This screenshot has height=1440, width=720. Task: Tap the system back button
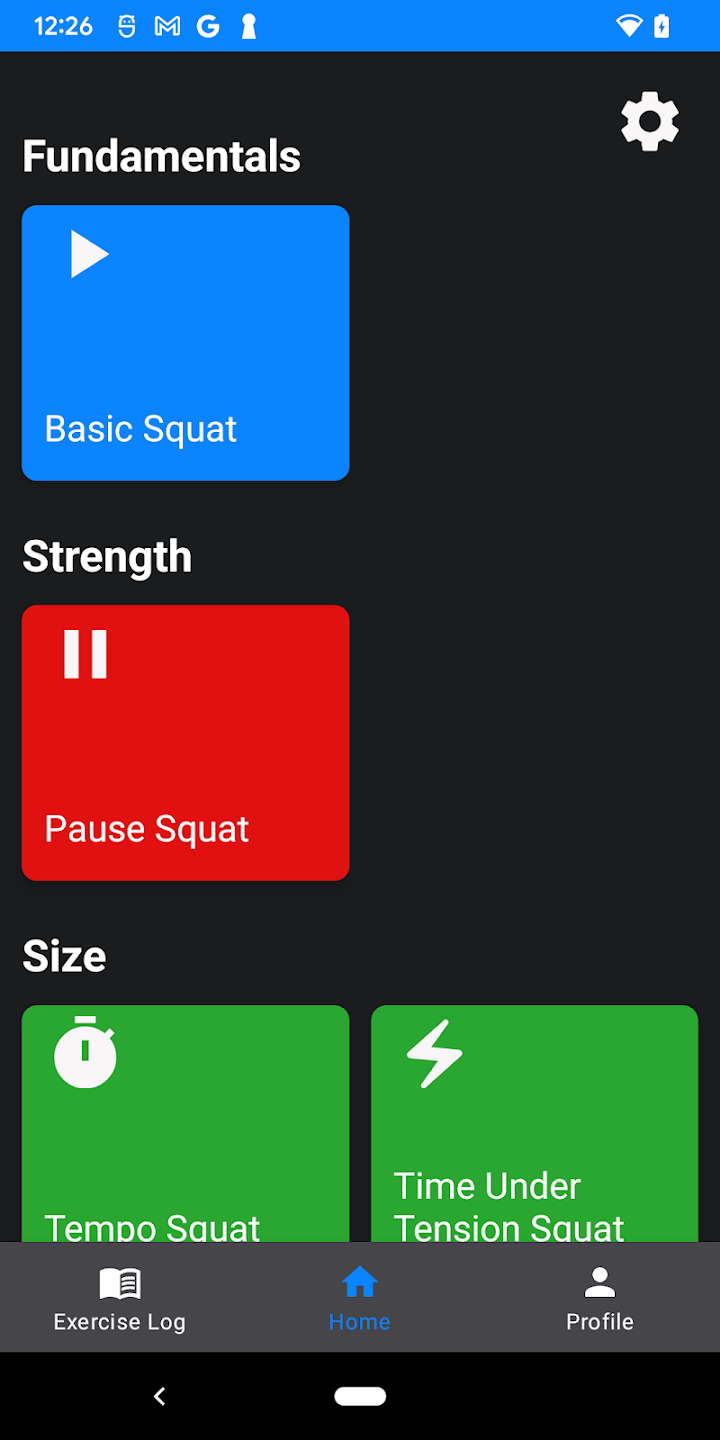pyautogui.click(x=159, y=1396)
